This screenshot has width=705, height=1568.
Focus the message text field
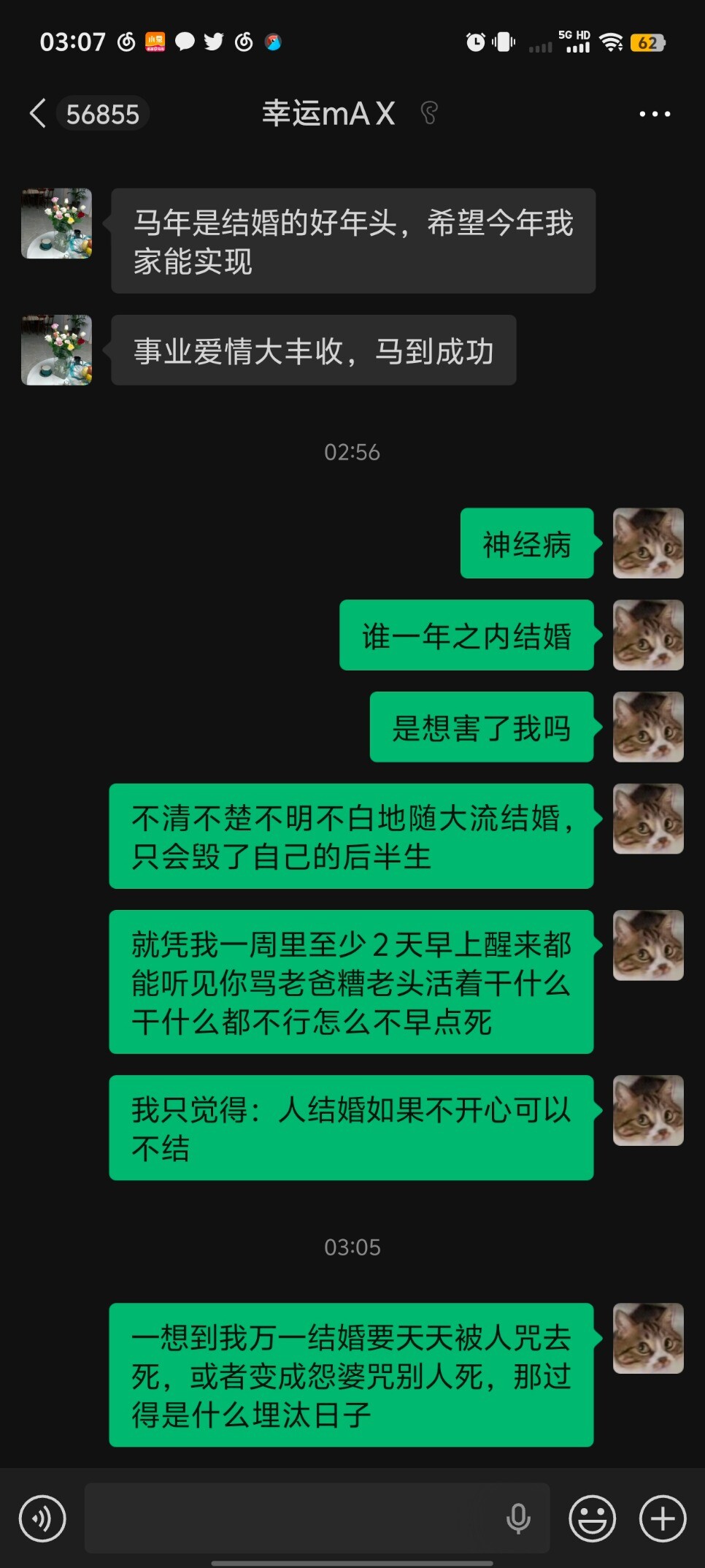click(292, 1518)
